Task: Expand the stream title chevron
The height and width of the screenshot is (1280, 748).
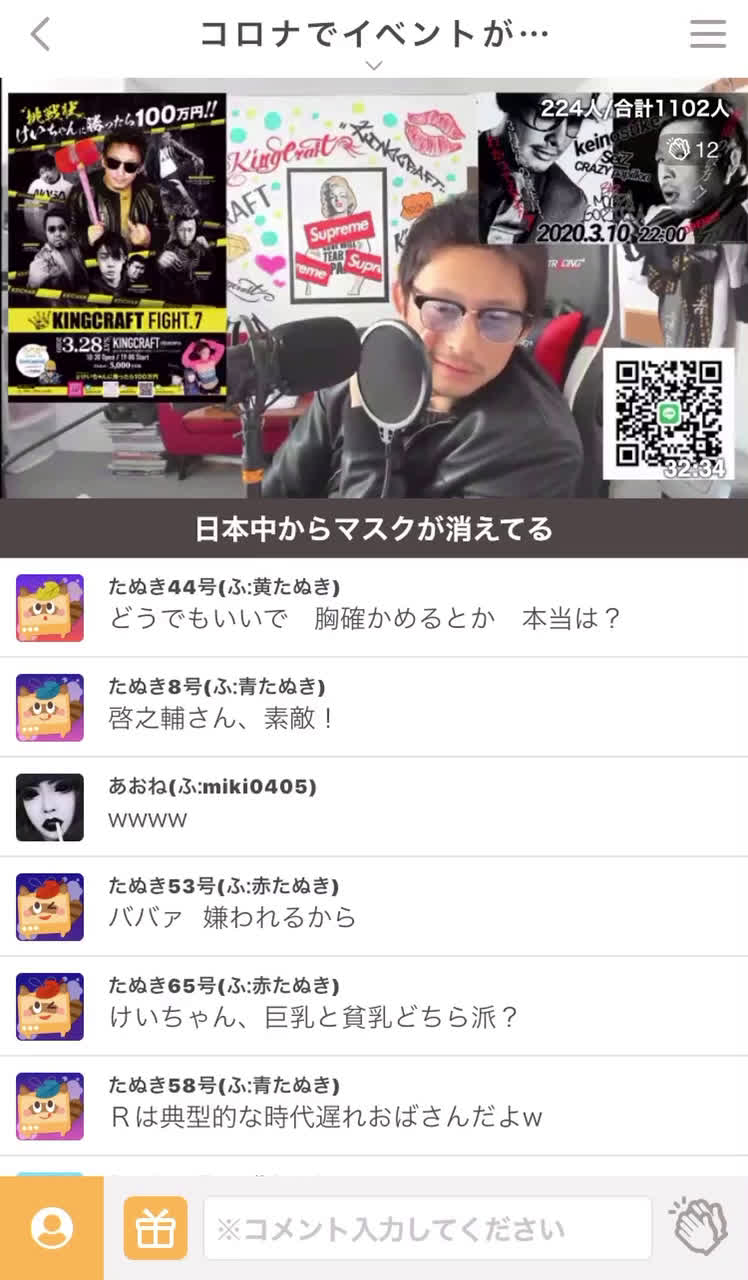Action: coord(374,66)
